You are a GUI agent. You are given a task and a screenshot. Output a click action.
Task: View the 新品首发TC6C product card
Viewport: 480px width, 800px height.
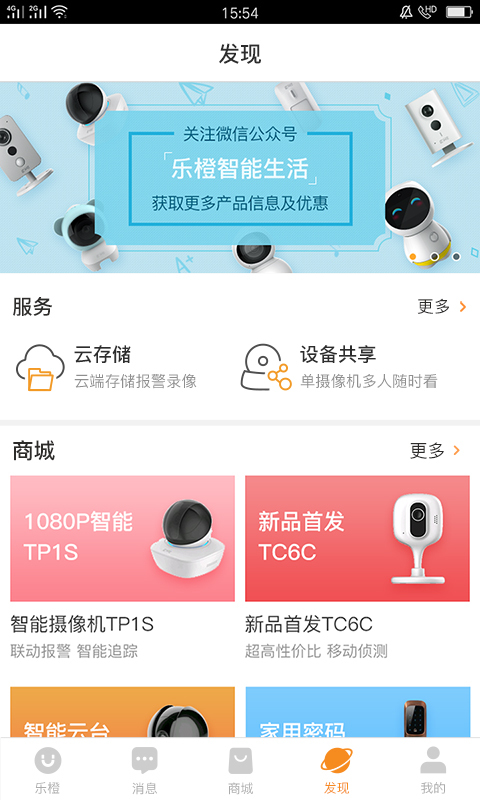tap(357, 568)
